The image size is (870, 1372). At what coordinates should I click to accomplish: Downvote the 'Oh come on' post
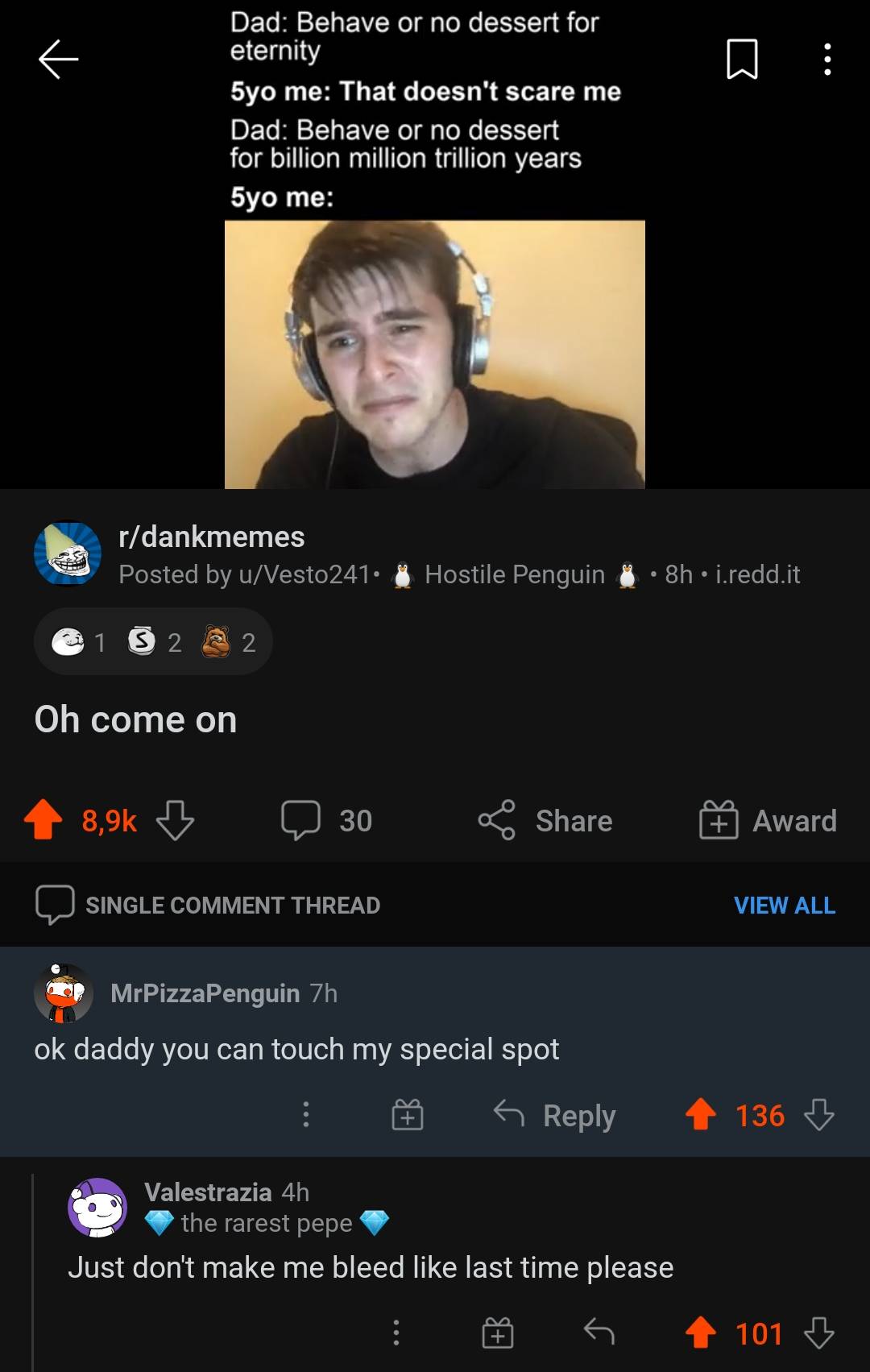point(175,820)
